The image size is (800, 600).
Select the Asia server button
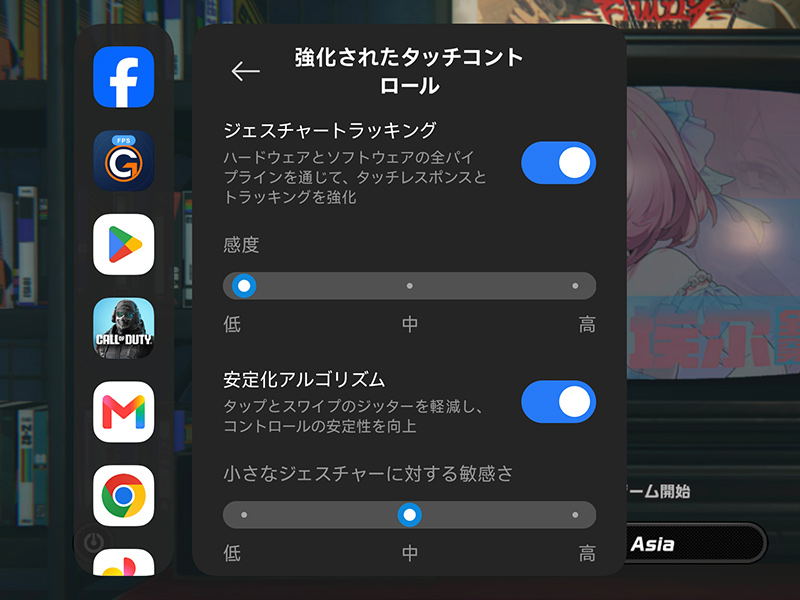coord(696,543)
